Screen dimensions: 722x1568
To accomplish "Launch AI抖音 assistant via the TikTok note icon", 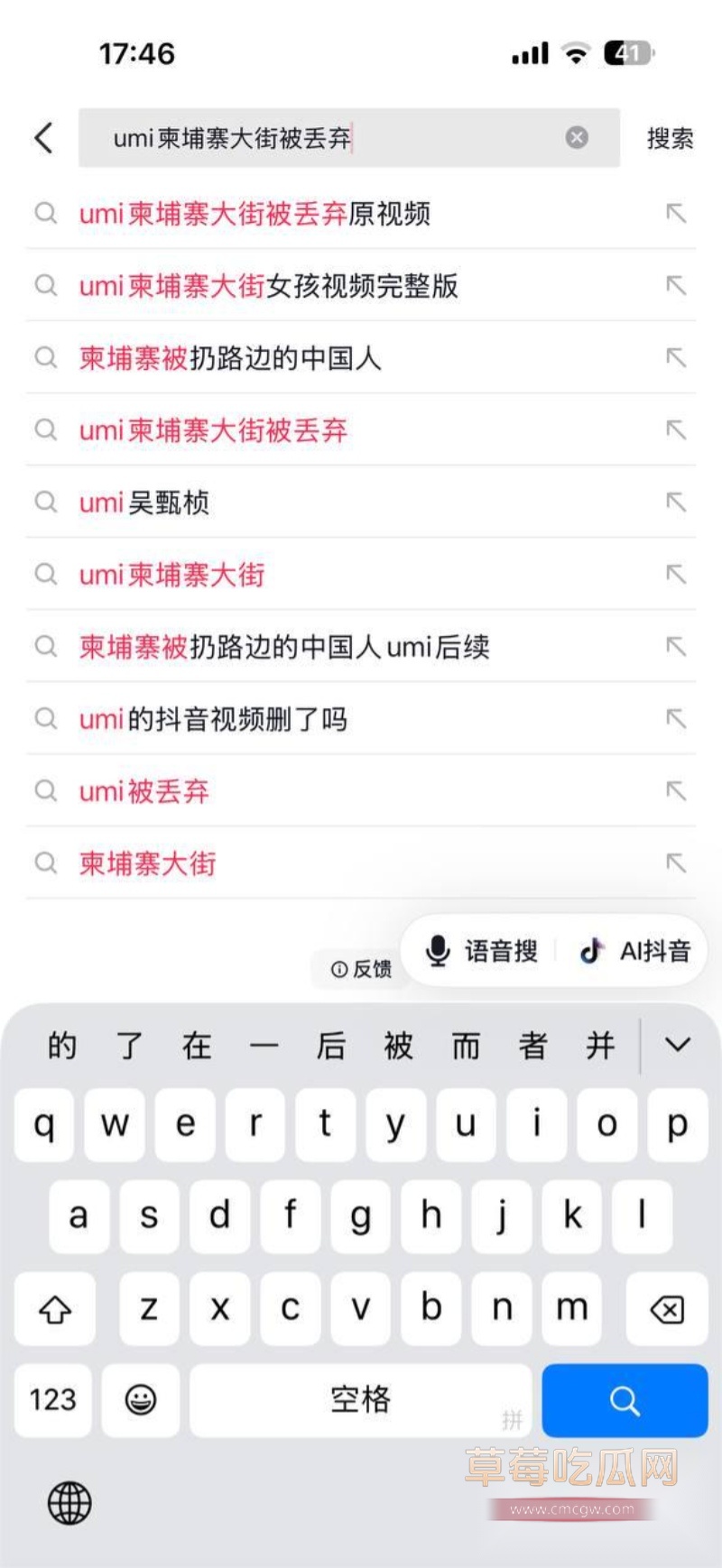I will tap(591, 950).
